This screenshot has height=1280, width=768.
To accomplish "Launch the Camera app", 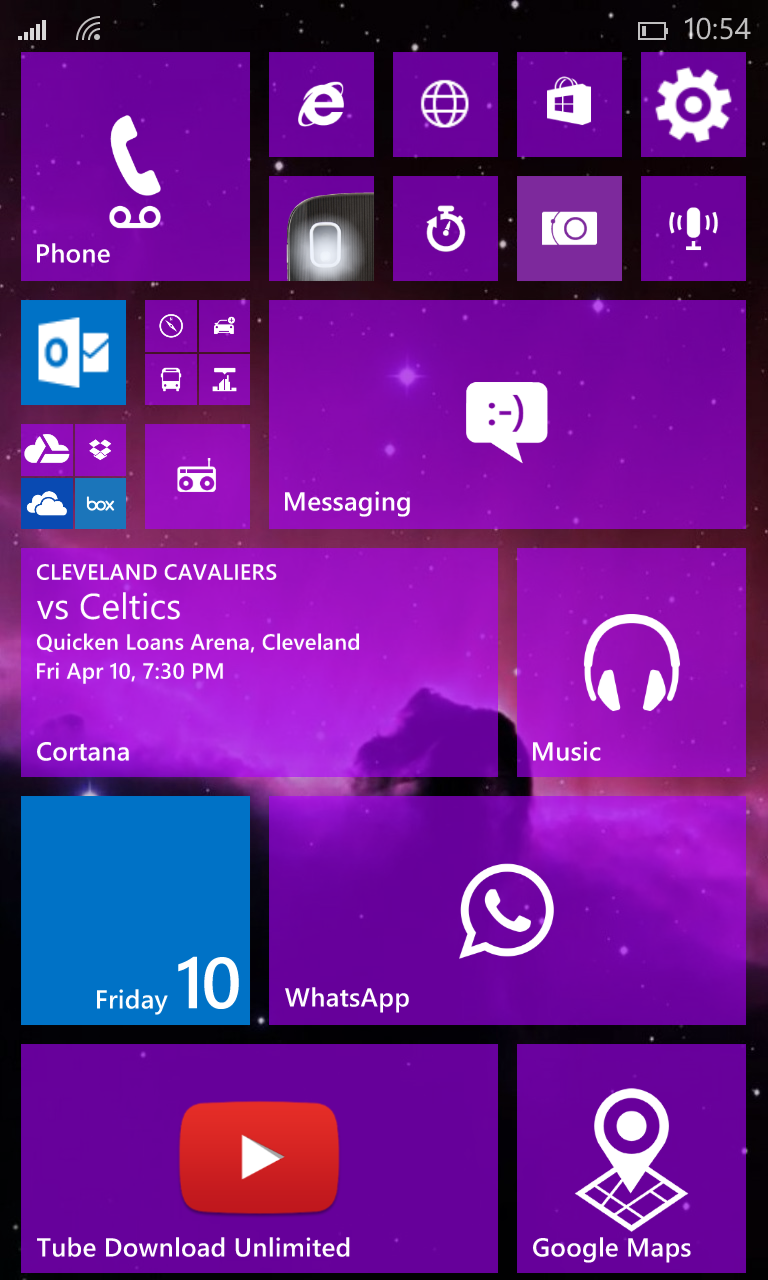I will tap(569, 228).
